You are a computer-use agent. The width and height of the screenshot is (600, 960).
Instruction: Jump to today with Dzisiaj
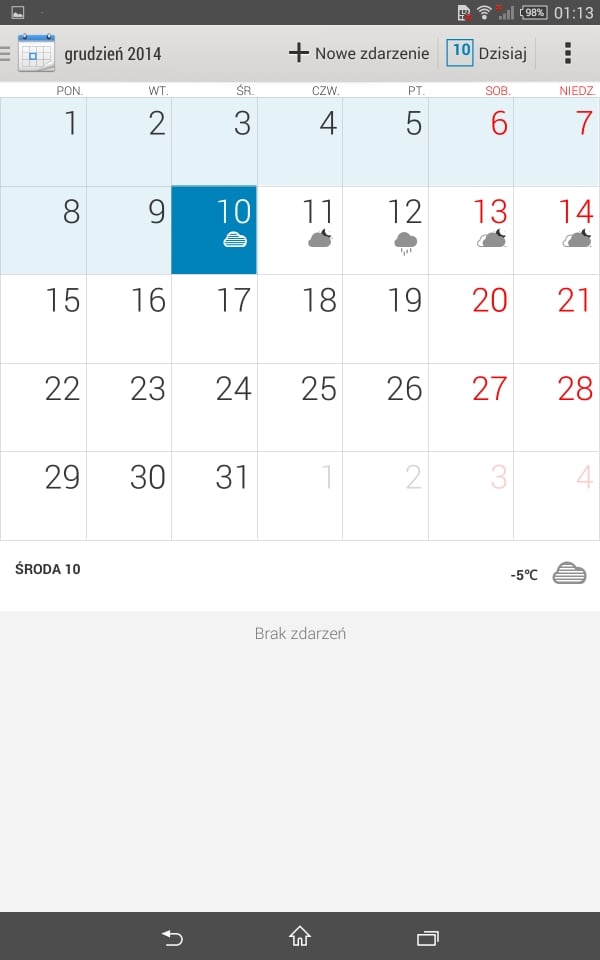coord(487,53)
